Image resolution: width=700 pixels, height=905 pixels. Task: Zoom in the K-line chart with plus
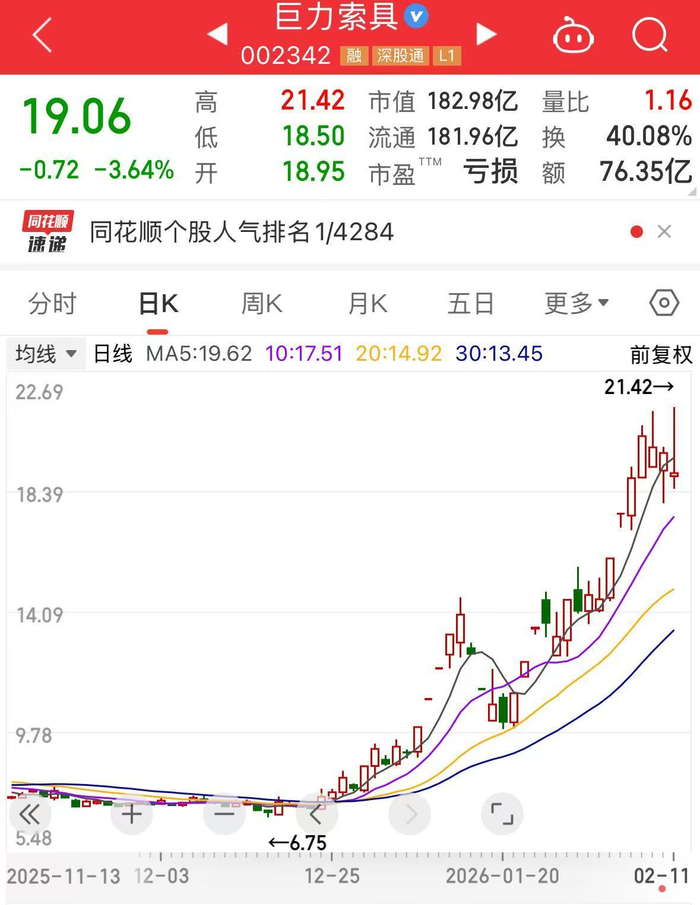coord(132,814)
